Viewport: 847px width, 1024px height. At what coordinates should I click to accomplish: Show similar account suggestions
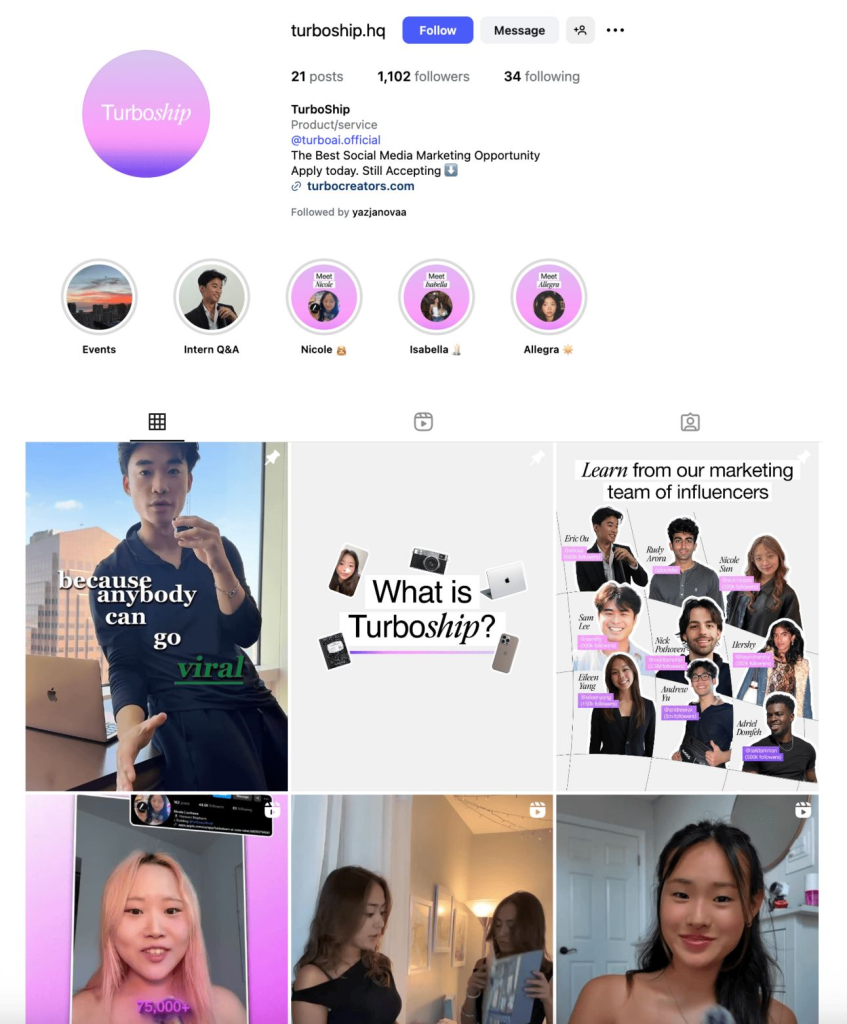pos(580,30)
